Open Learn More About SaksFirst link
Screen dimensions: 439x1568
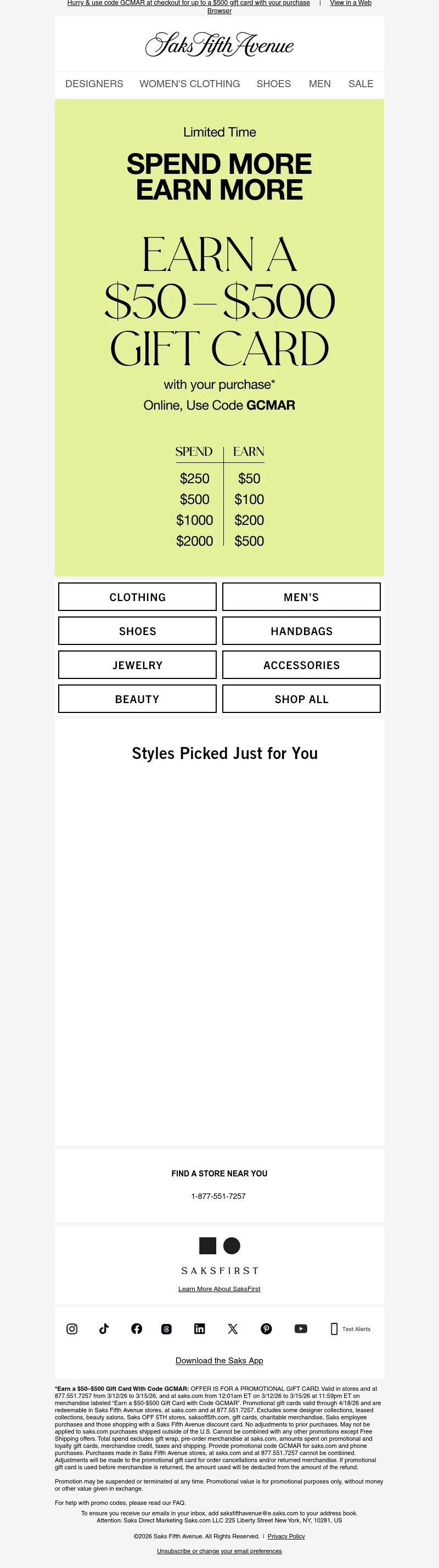pyautogui.click(x=219, y=1289)
